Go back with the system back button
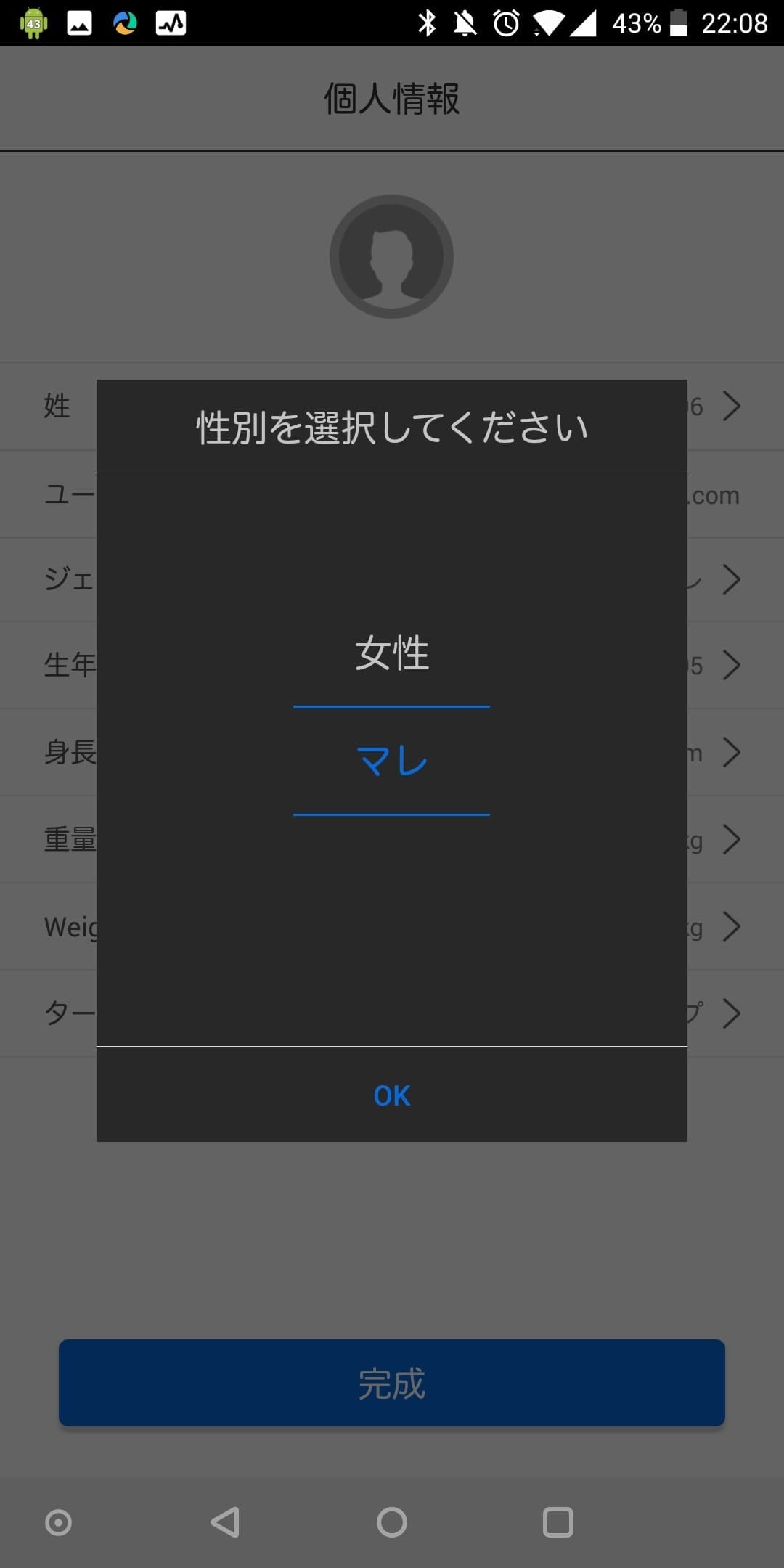This screenshot has width=784, height=1568. [225, 1522]
